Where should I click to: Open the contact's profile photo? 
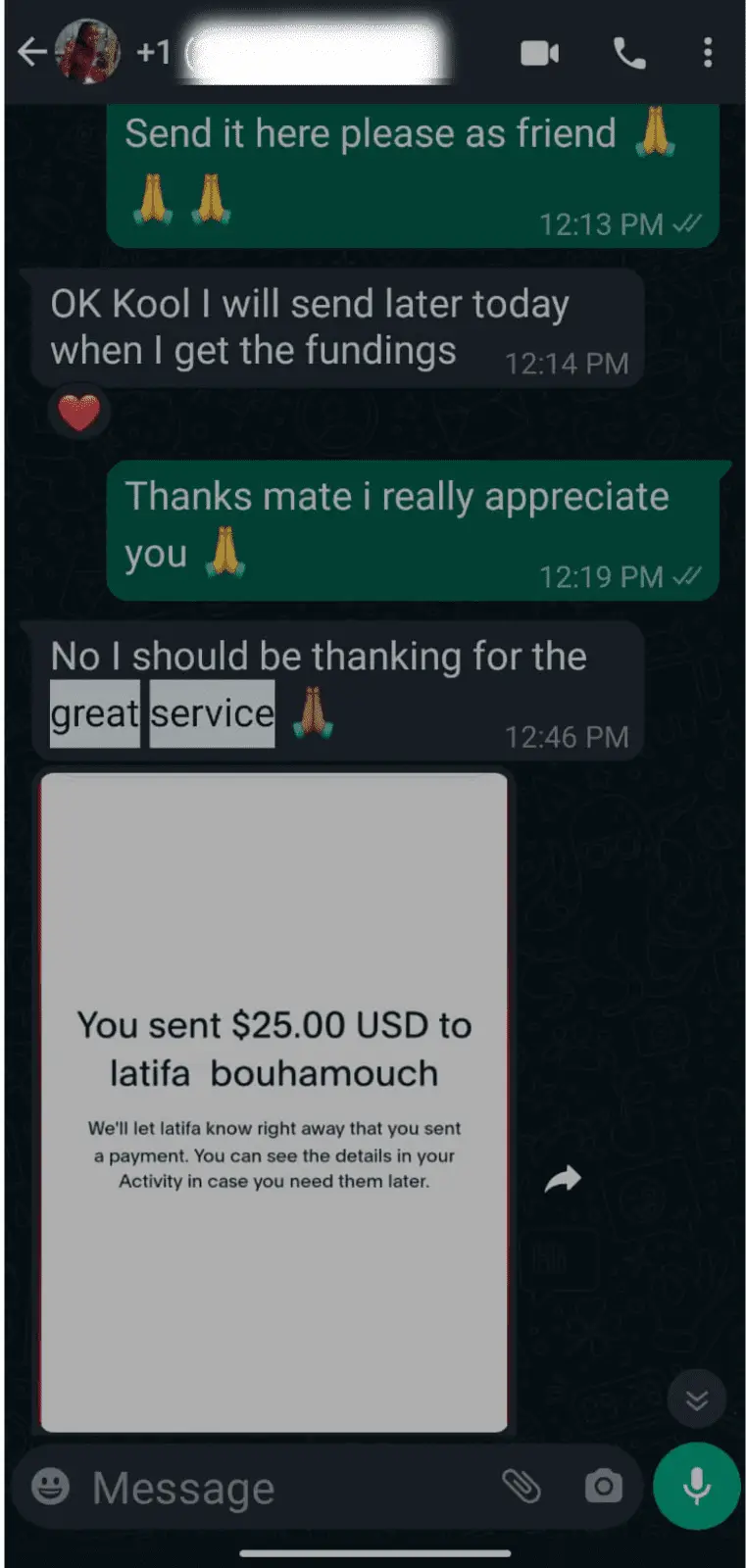(x=87, y=51)
